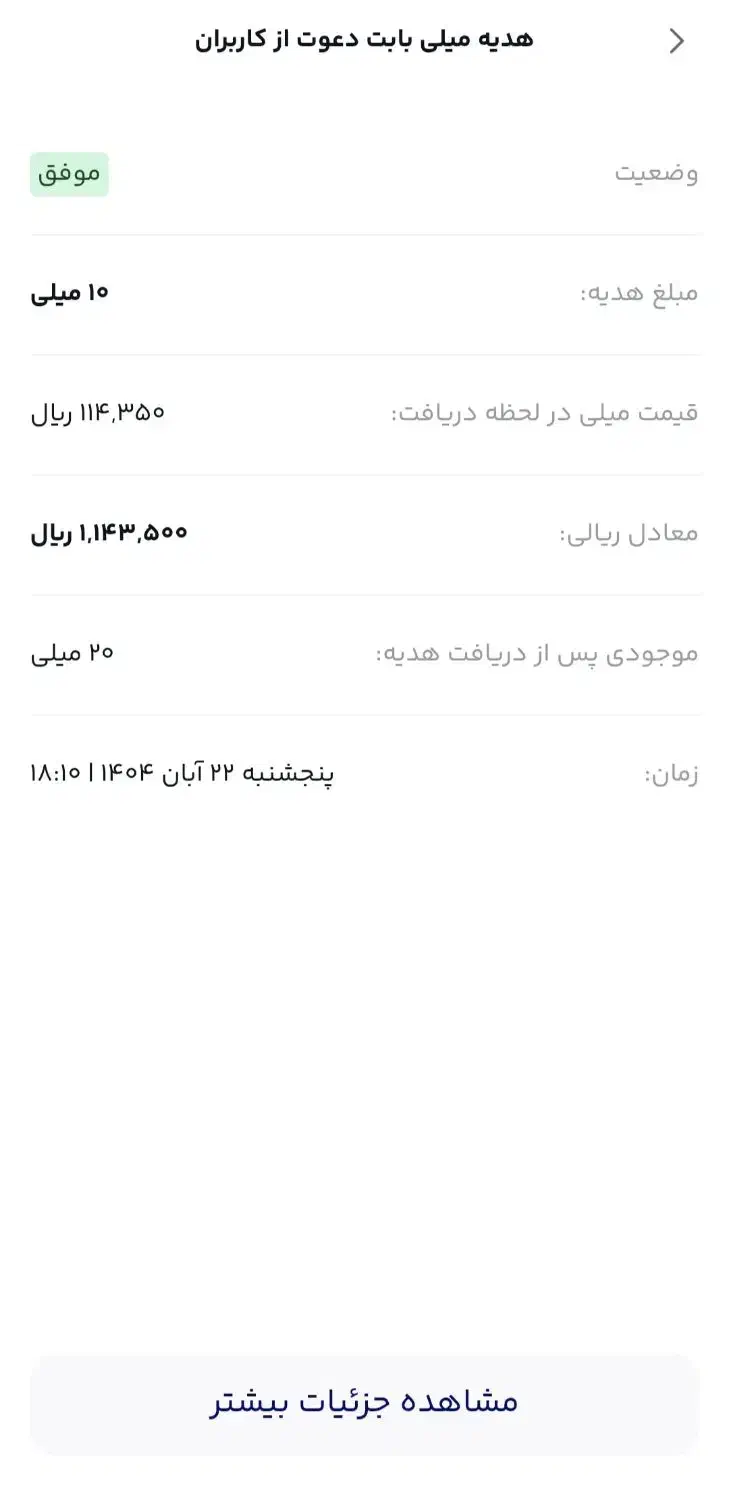729x1500 pixels.
Task: Tap the divider below the وضعیت row
Action: pos(364,232)
